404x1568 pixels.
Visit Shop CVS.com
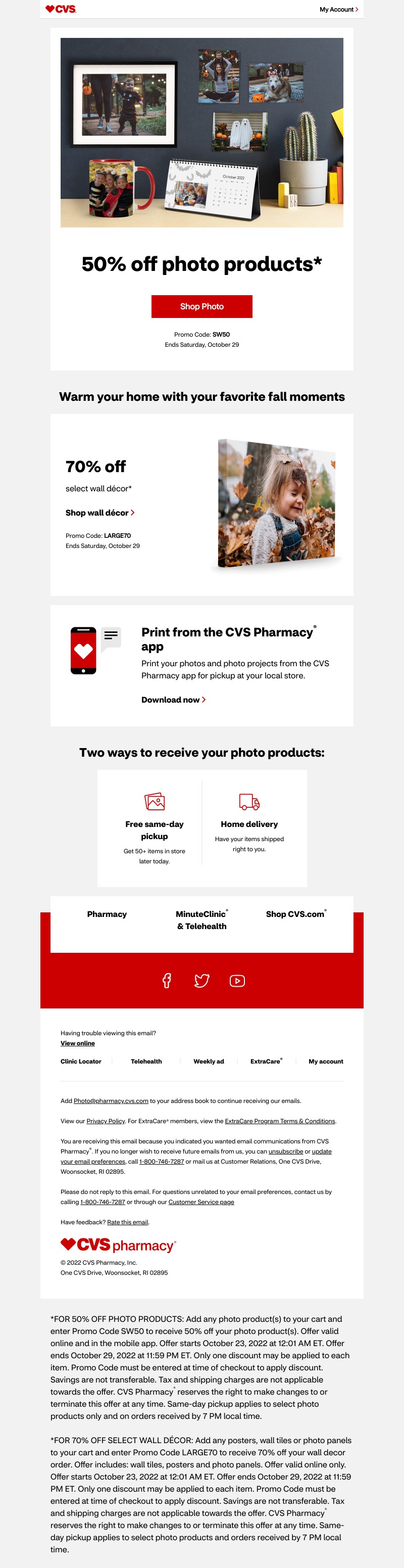coord(296,913)
